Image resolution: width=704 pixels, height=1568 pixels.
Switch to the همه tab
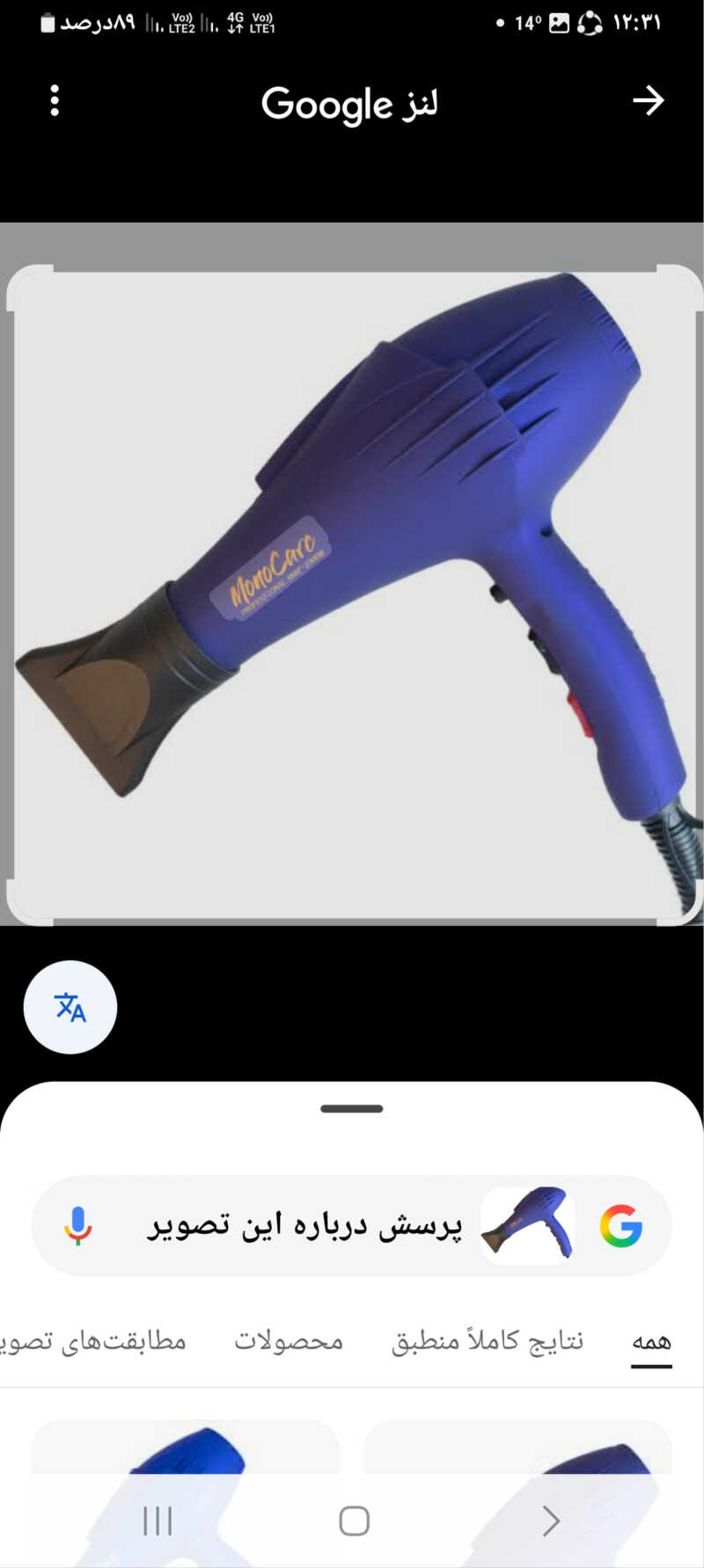click(651, 1342)
